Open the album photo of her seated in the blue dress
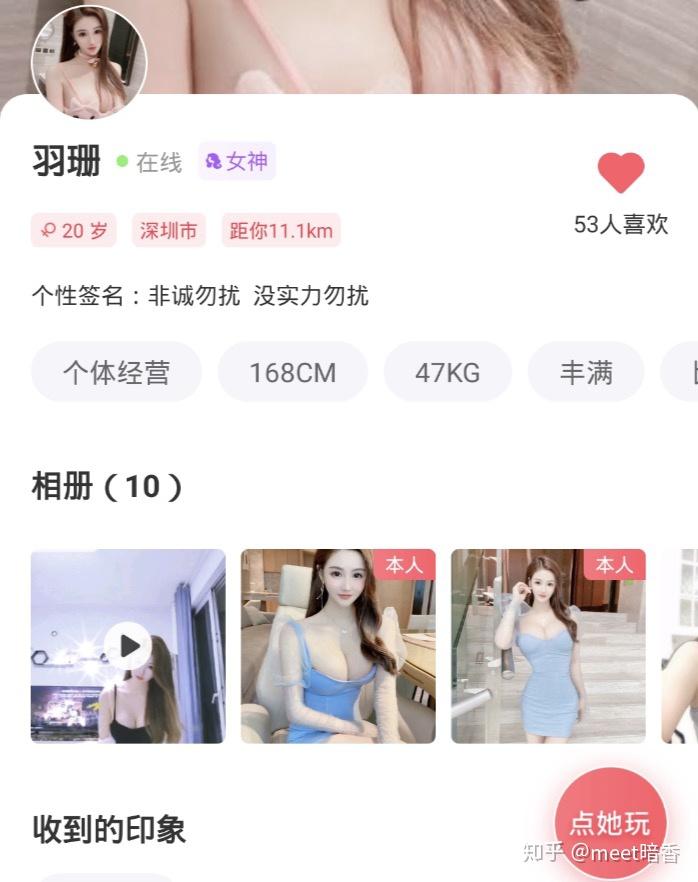Screen dimensions: 698x882 338,646
